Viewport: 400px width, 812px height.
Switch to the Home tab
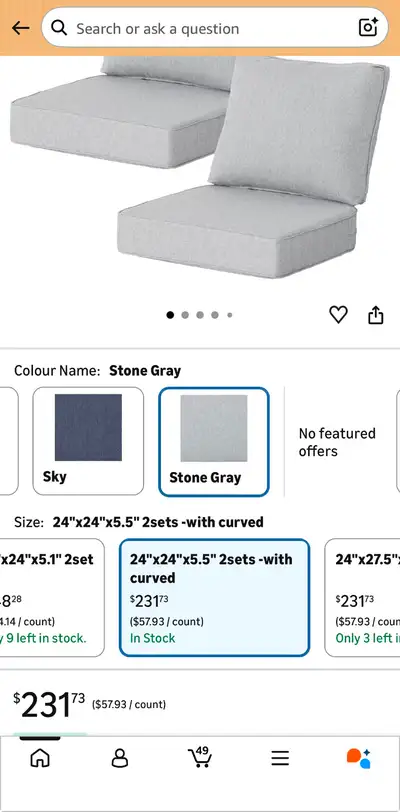pyautogui.click(x=40, y=759)
